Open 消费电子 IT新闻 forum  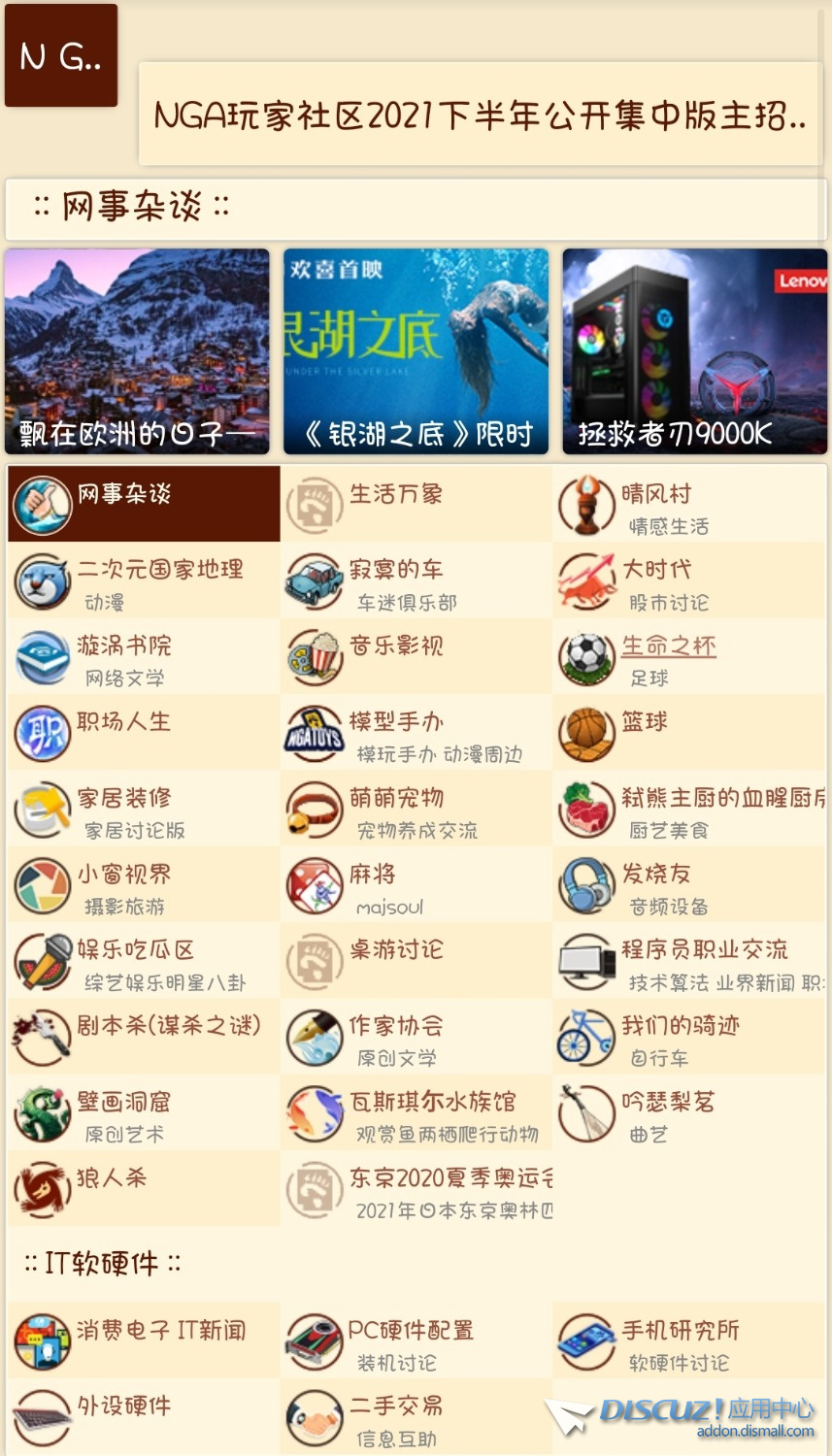pos(144,1340)
